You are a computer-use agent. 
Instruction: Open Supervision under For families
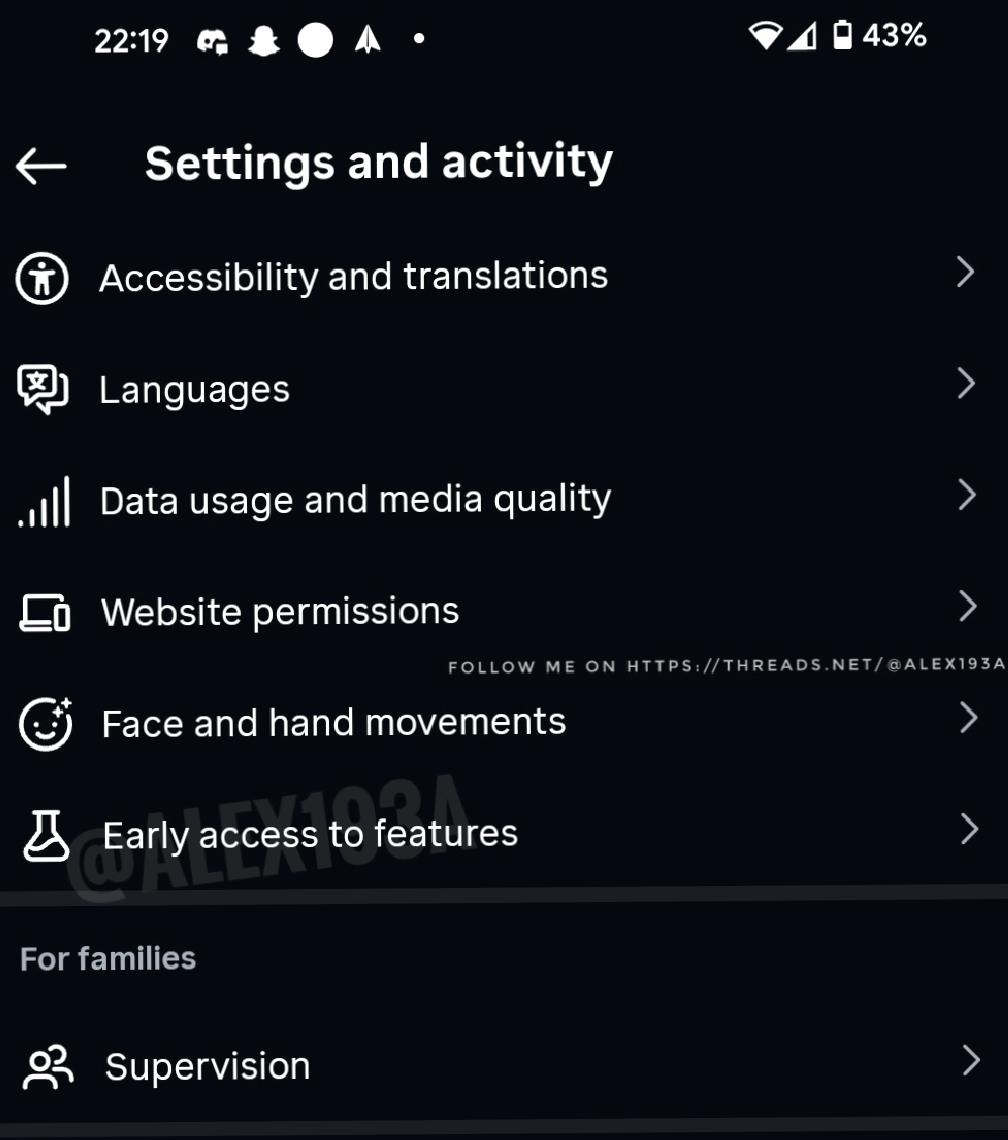point(208,1066)
